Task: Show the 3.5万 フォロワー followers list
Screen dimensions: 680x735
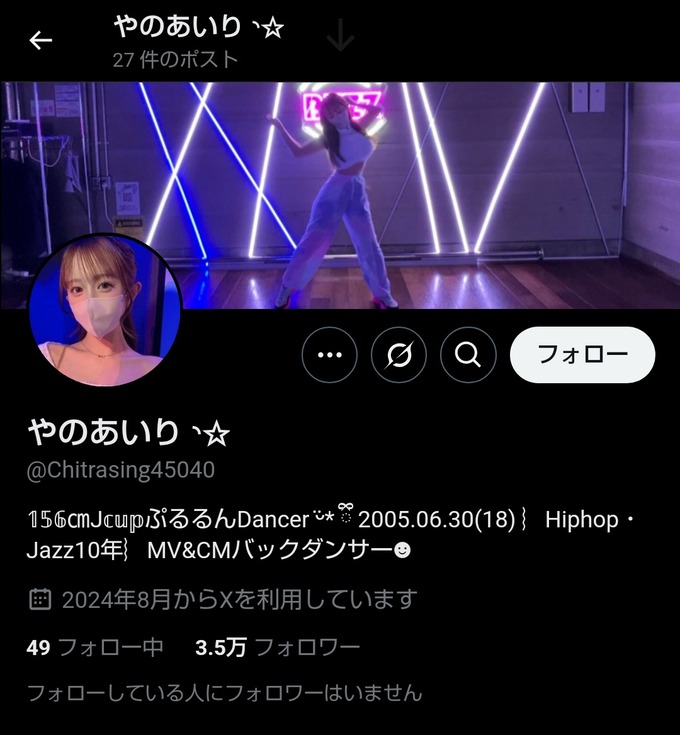Action: point(277,647)
